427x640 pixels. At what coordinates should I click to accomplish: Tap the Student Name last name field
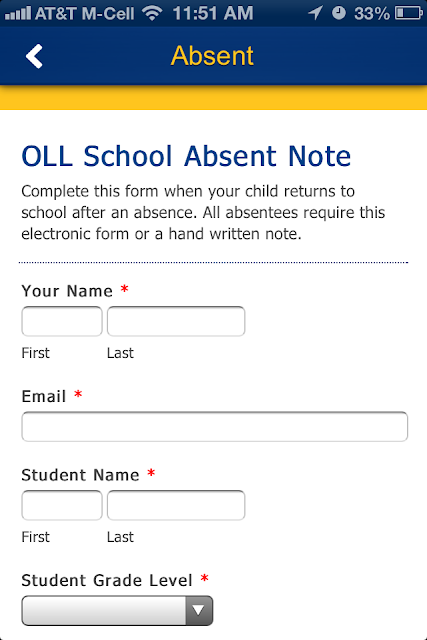(176, 505)
